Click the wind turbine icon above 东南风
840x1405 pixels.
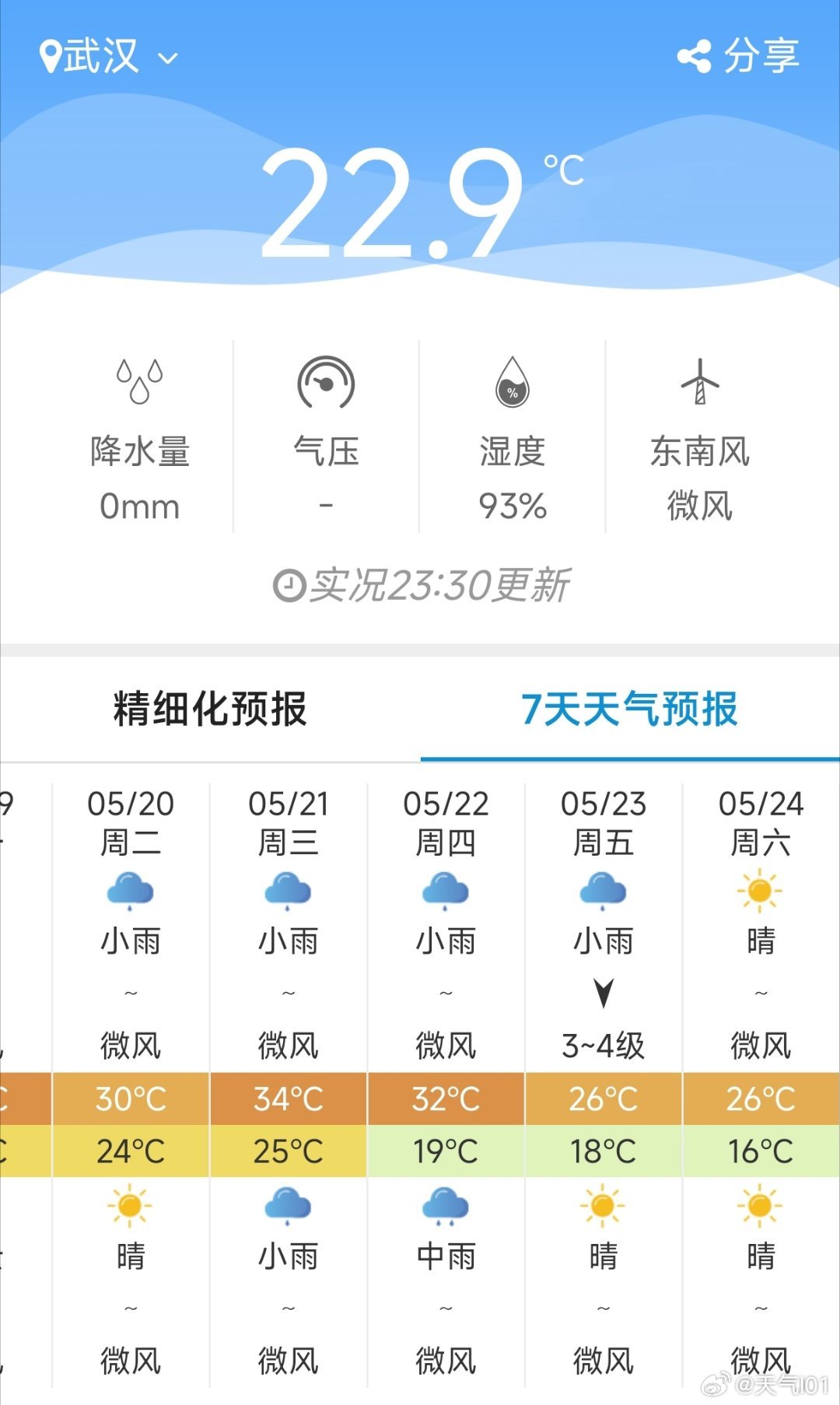[x=700, y=383]
